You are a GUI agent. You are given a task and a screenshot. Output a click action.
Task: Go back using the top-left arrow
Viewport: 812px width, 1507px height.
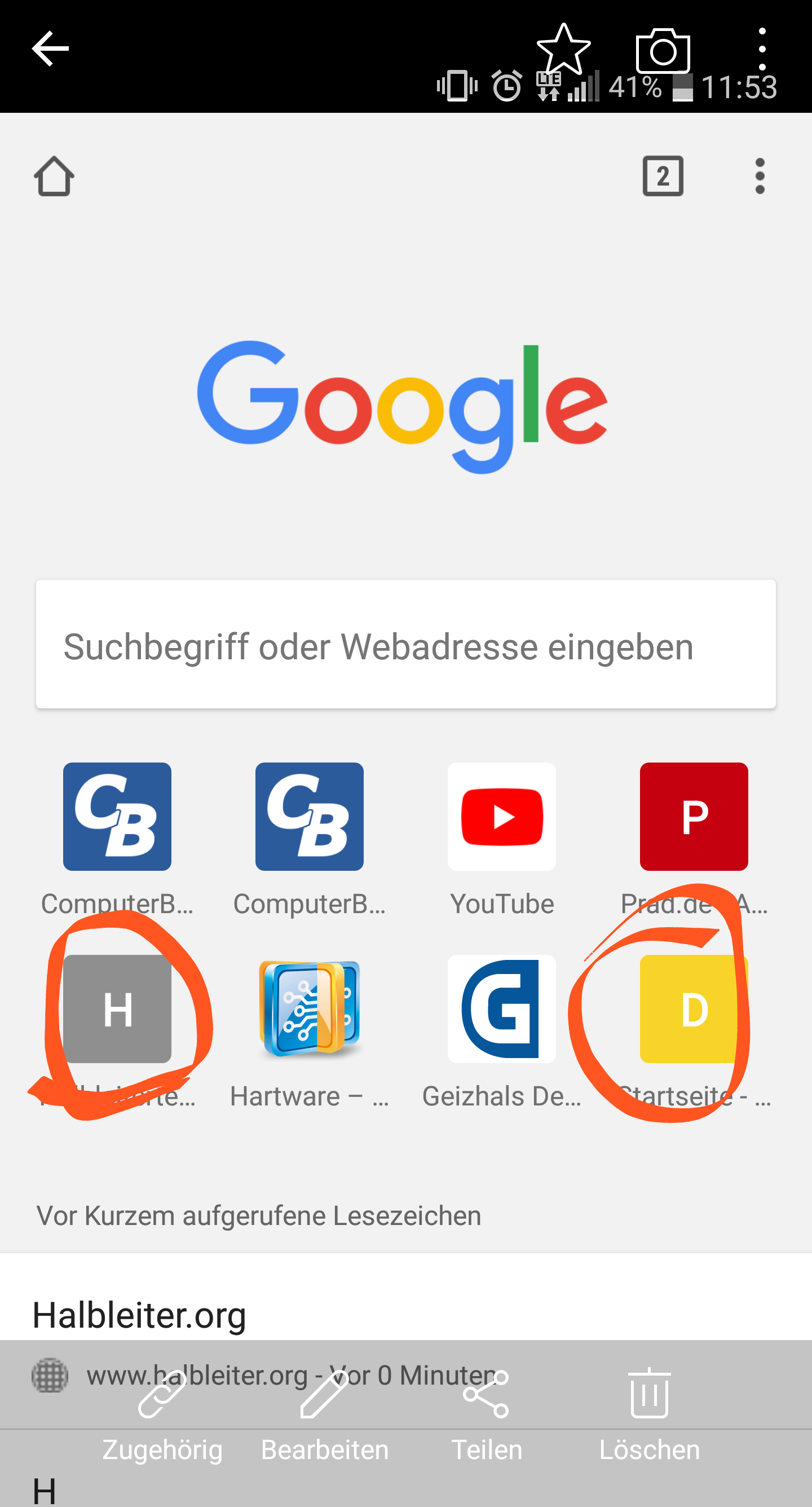pyautogui.click(x=50, y=49)
